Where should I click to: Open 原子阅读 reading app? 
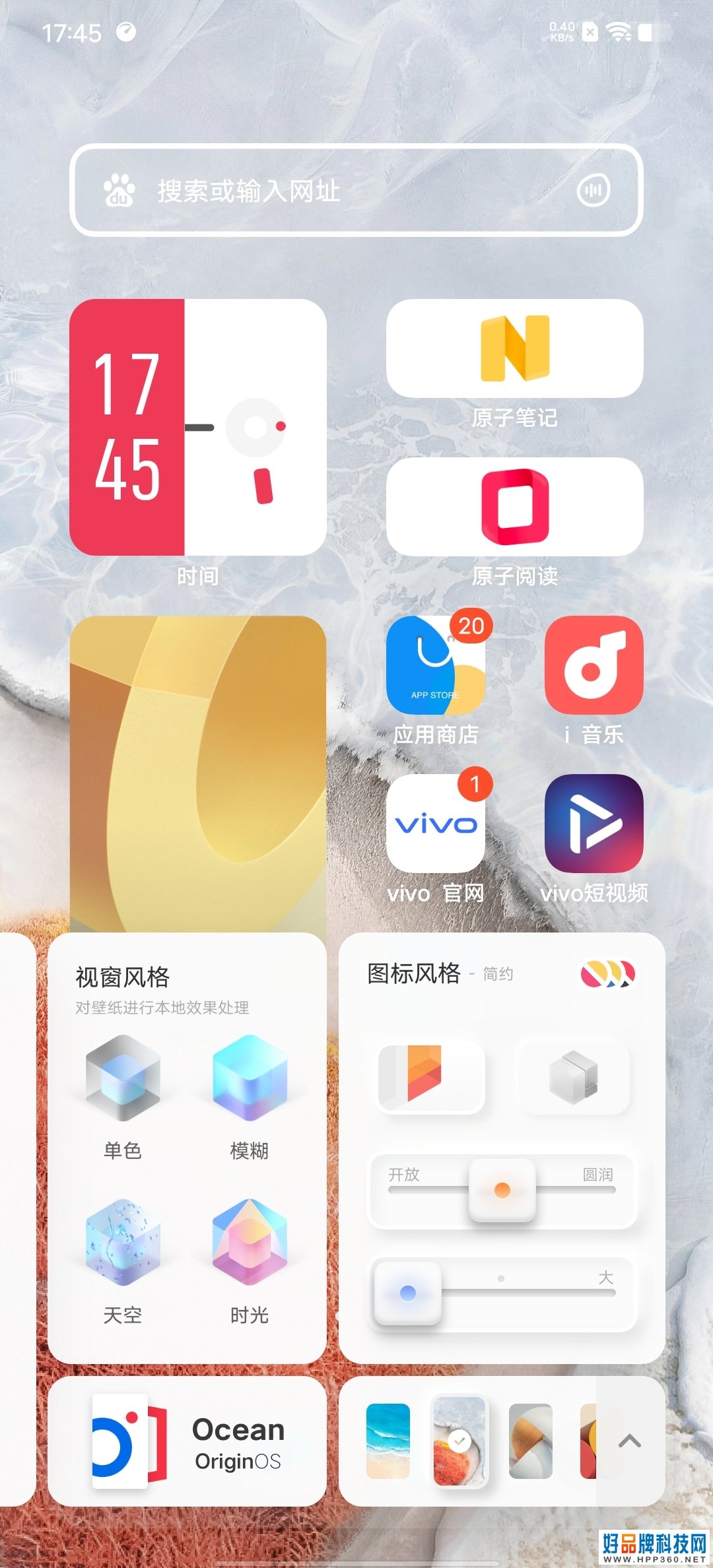click(515, 507)
